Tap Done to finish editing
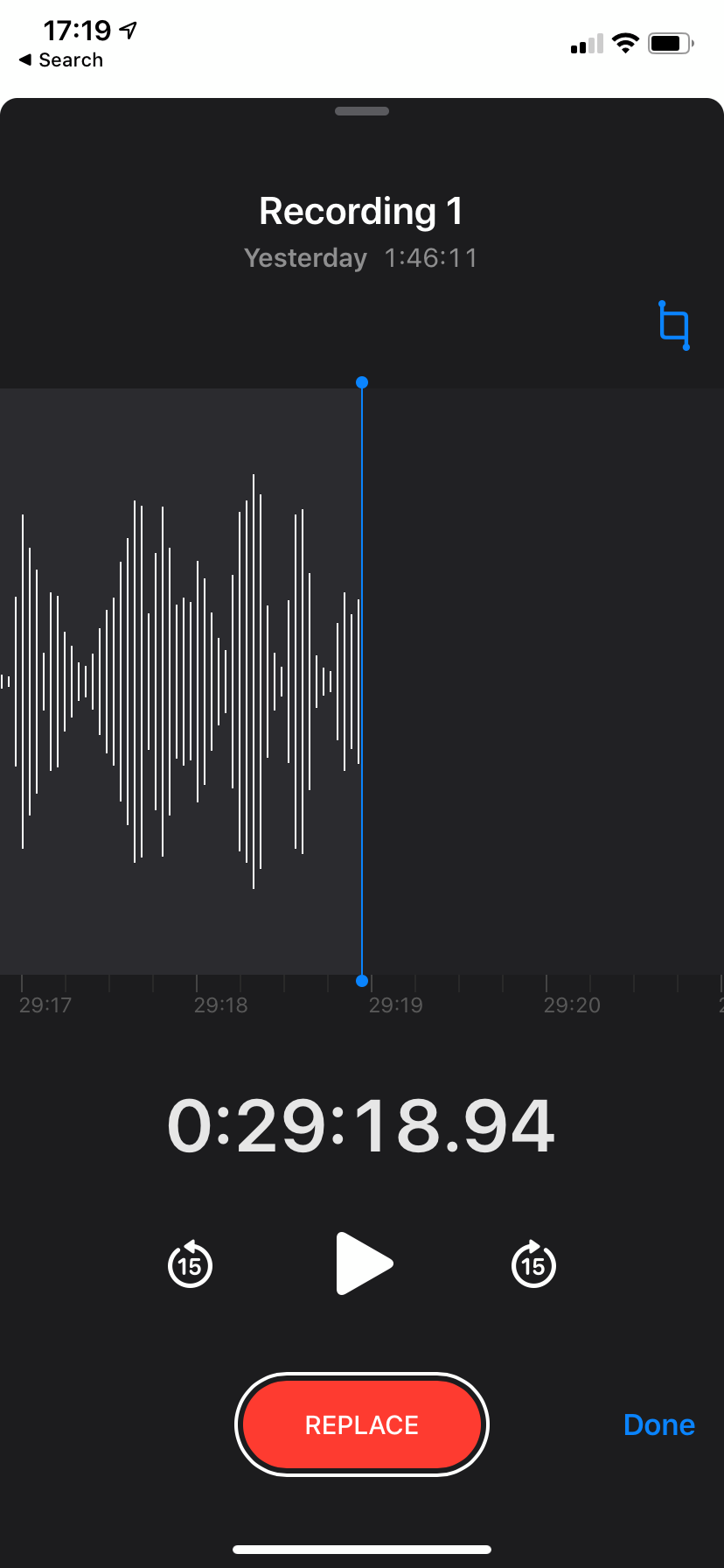This screenshot has height=1568, width=724. [x=658, y=1424]
